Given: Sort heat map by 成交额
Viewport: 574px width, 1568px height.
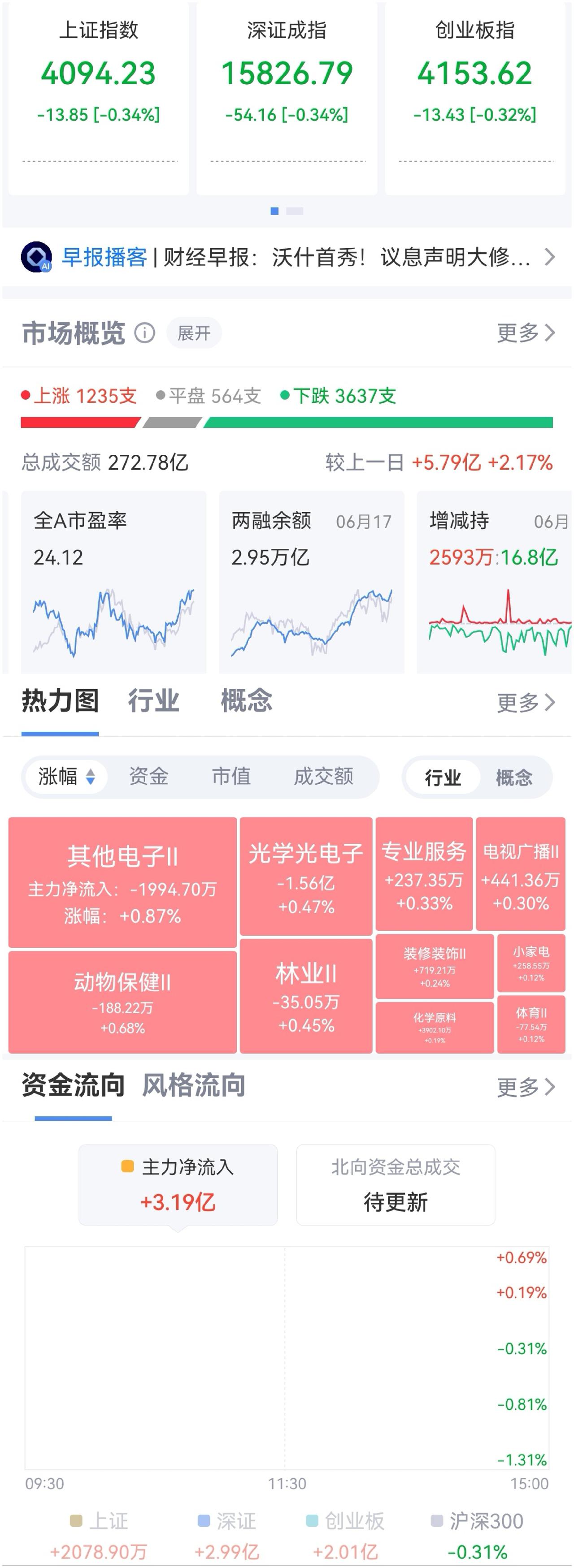Looking at the screenshot, I should [324, 776].
